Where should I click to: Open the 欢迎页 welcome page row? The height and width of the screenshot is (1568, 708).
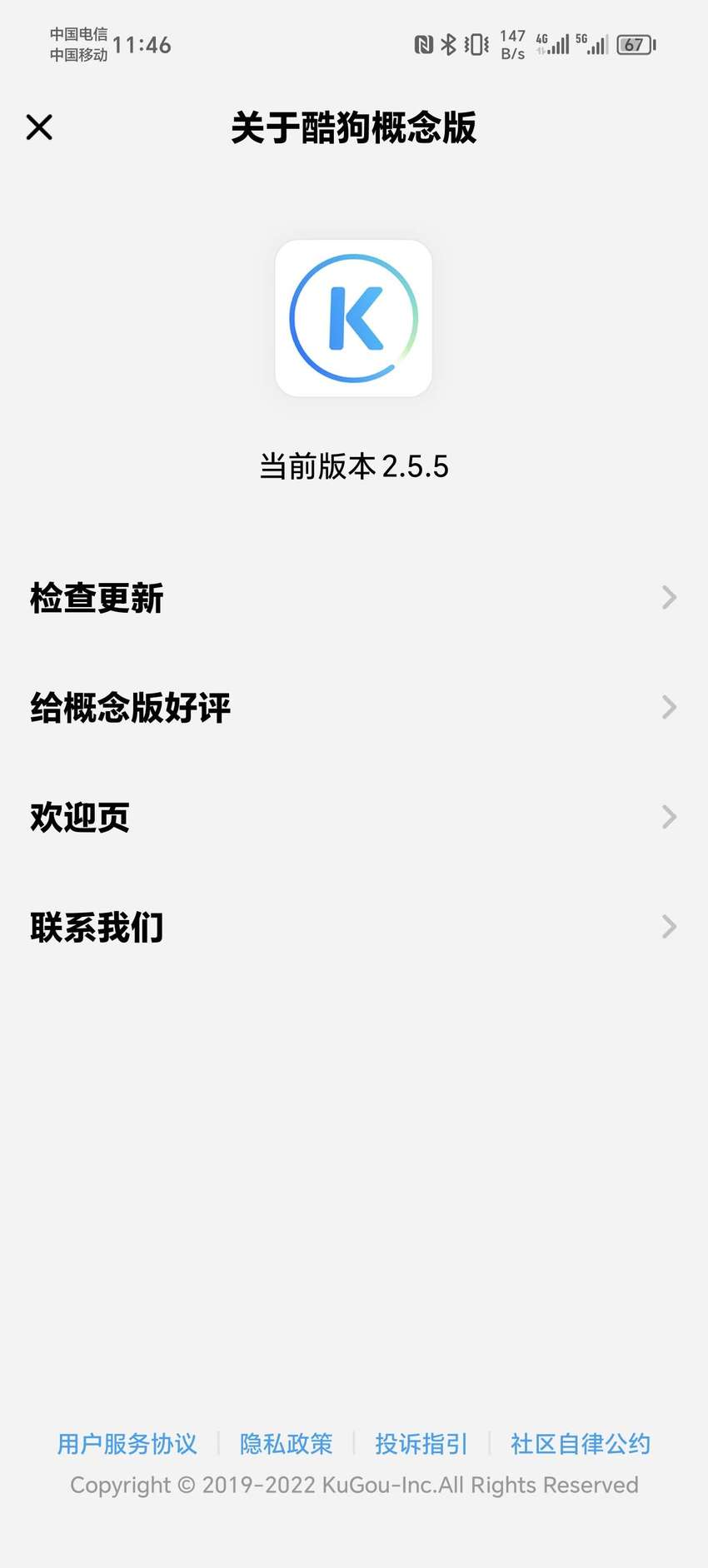pyautogui.click(x=354, y=818)
